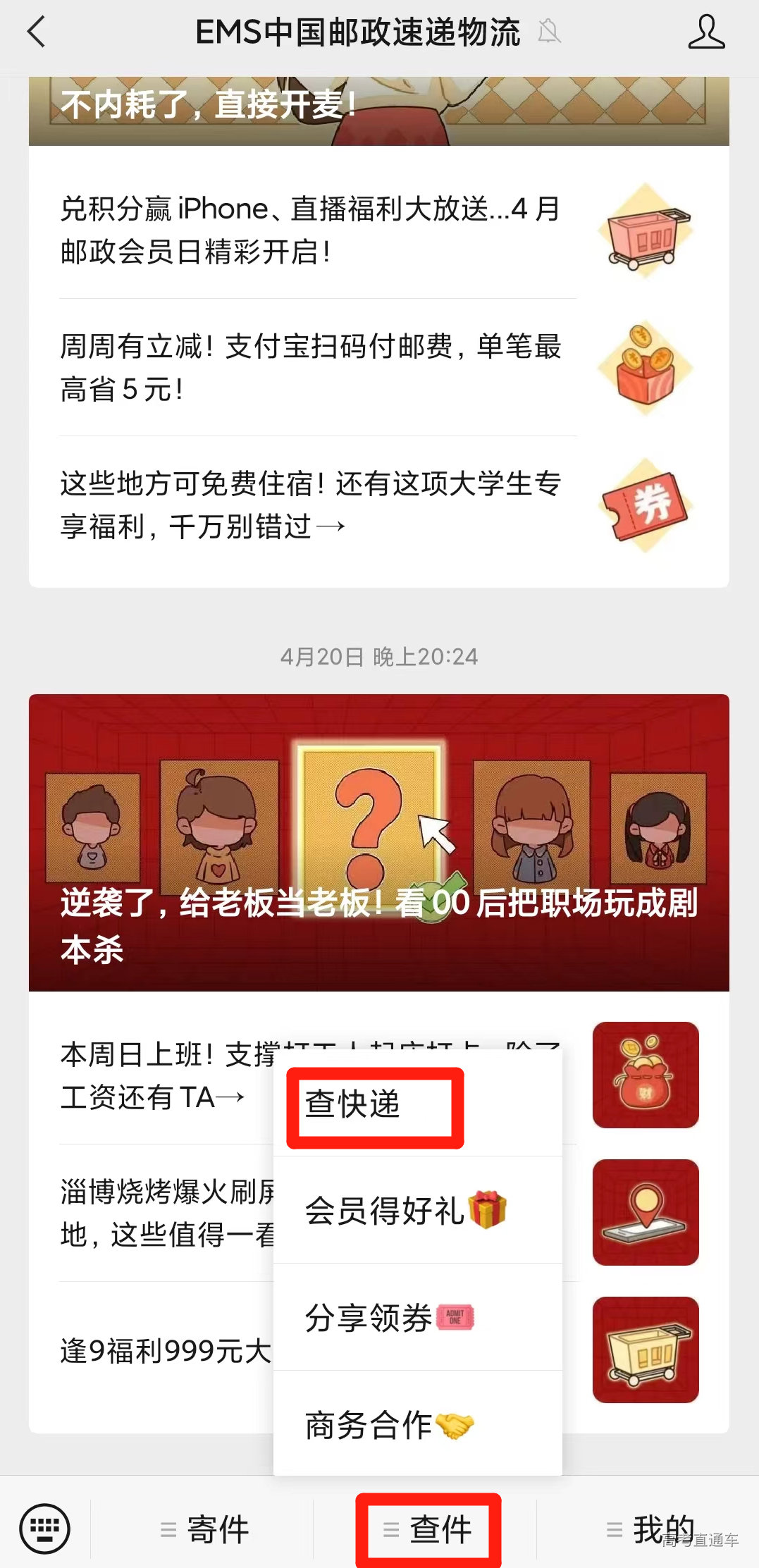Open the 寄件 bottom menu
Image resolution: width=759 pixels, height=1568 pixels.
click(204, 1530)
